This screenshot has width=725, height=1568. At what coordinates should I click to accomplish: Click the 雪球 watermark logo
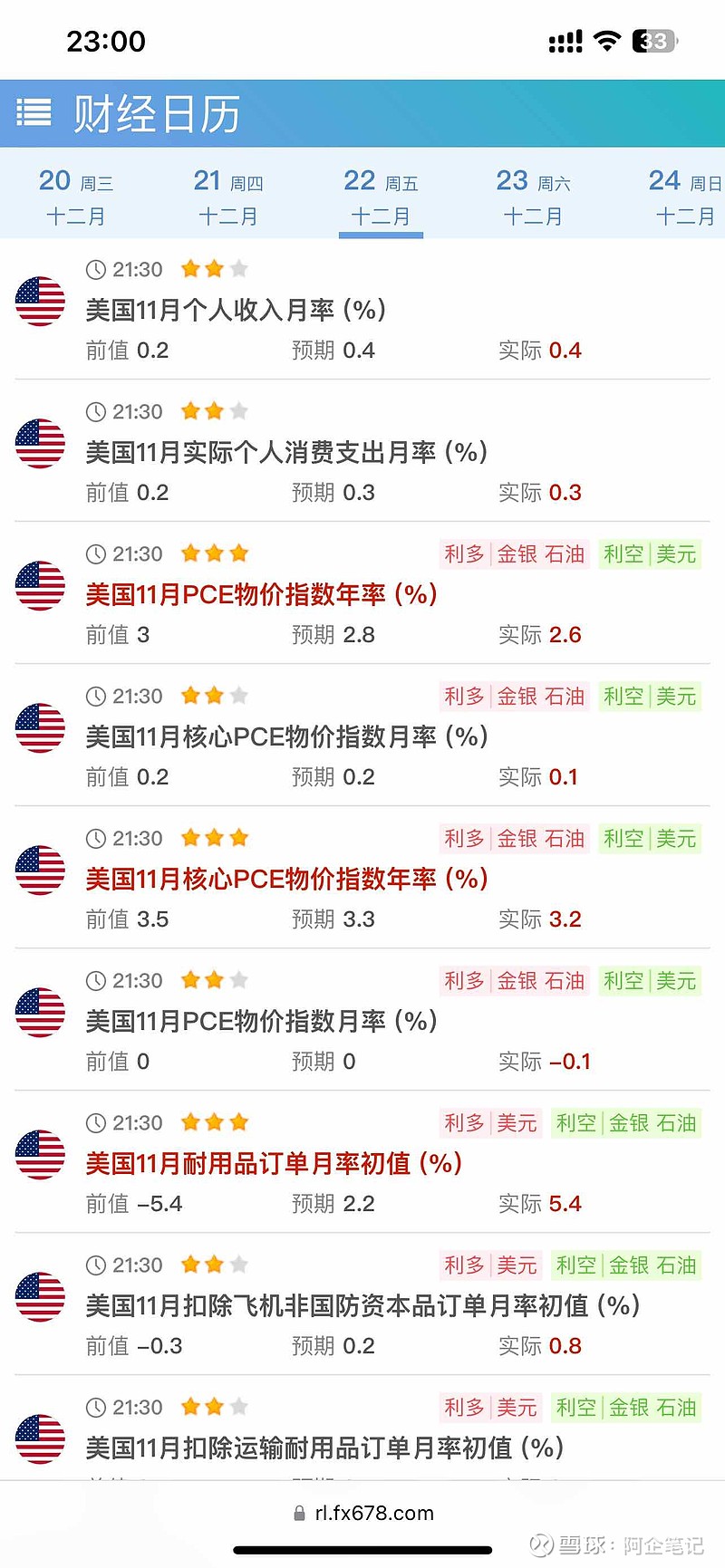coord(541,1545)
